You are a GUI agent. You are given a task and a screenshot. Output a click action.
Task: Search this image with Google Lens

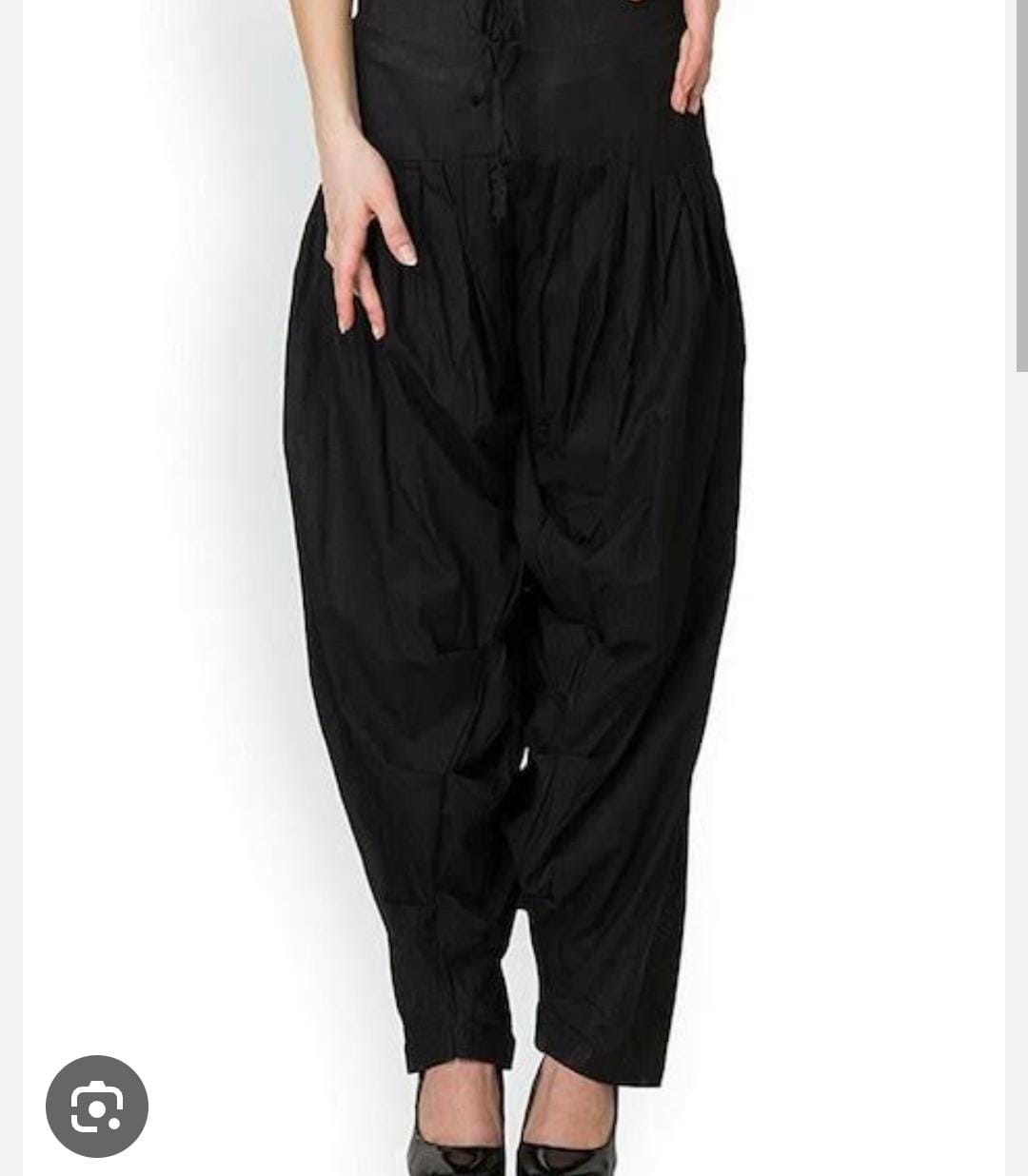click(97, 1107)
